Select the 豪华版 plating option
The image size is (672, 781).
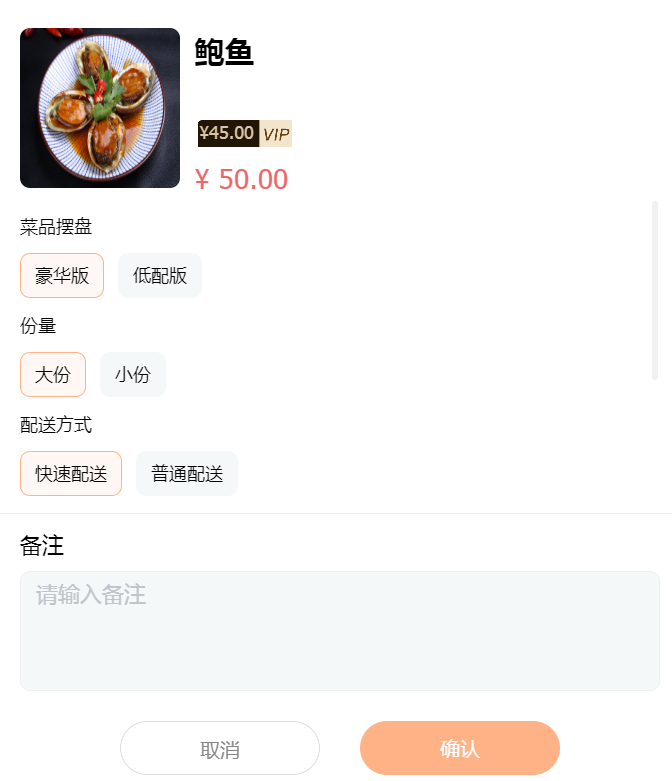point(62,276)
